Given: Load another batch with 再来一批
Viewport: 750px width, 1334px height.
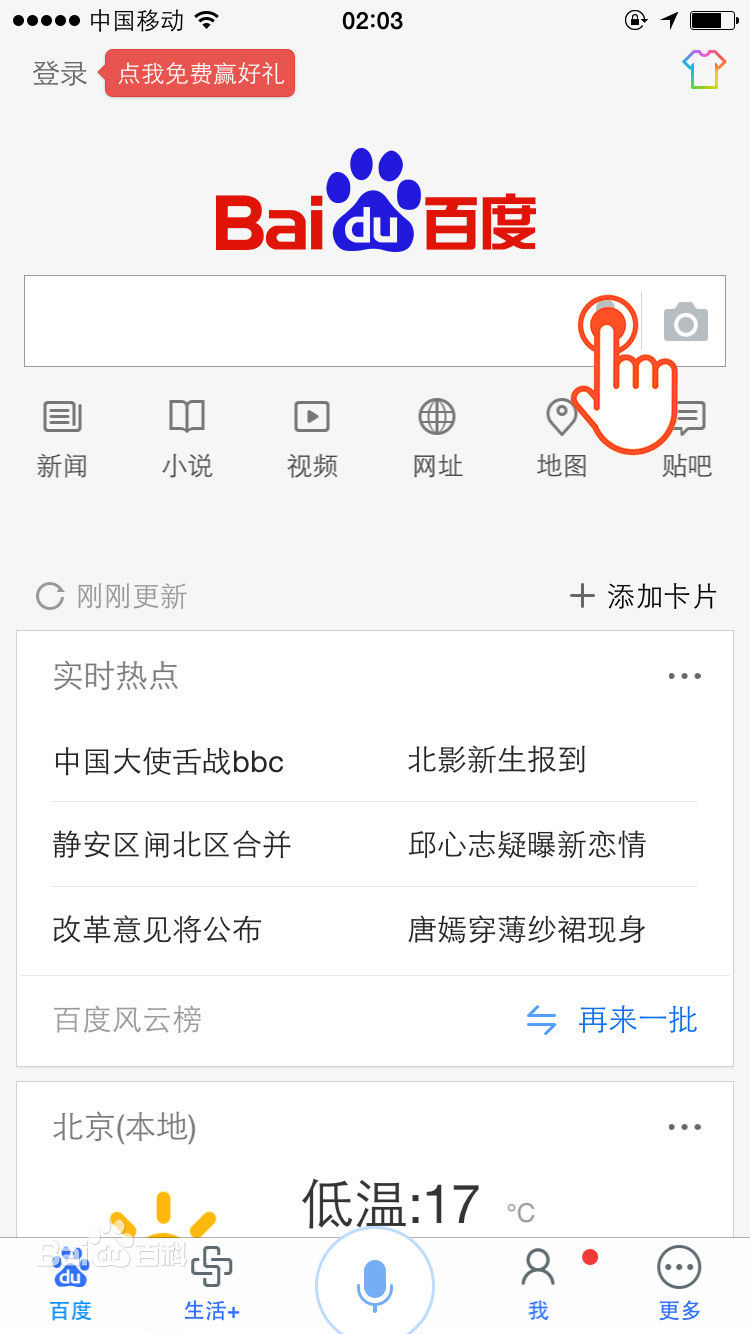Looking at the screenshot, I should point(612,1020).
